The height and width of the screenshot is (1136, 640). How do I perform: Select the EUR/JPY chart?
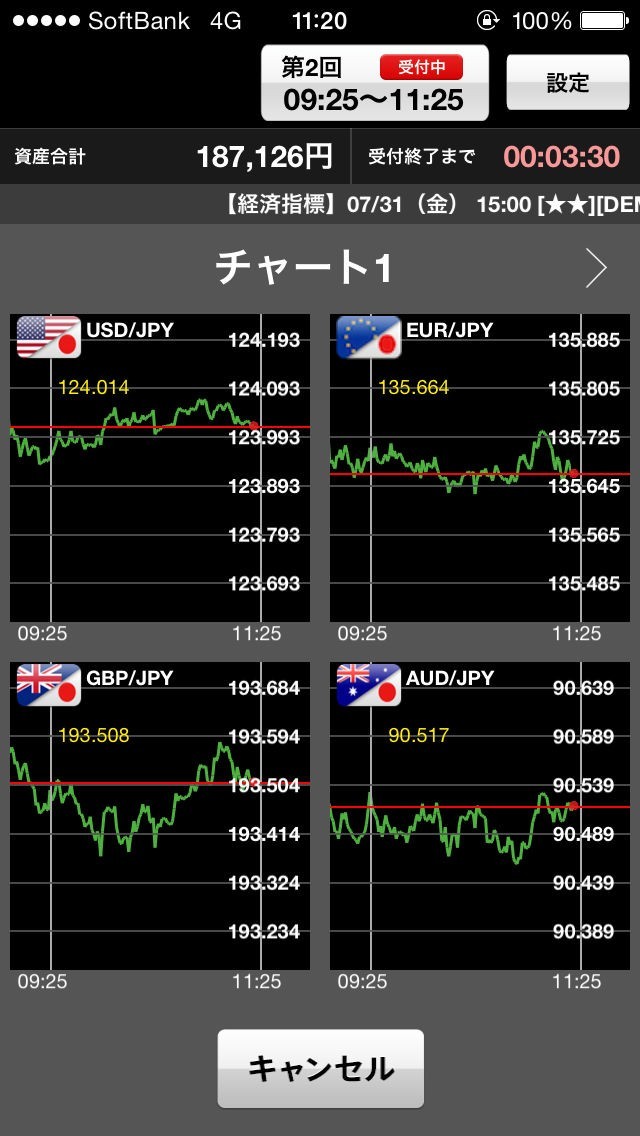pos(480,468)
